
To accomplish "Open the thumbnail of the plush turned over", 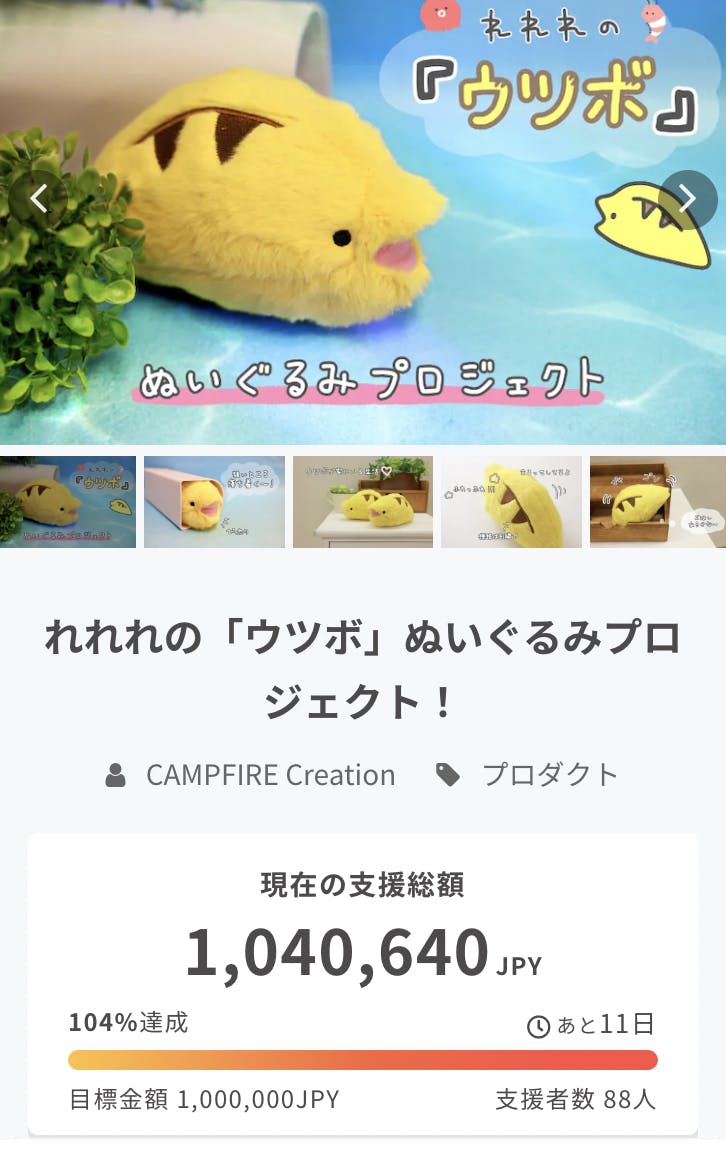I will point(511,502).
